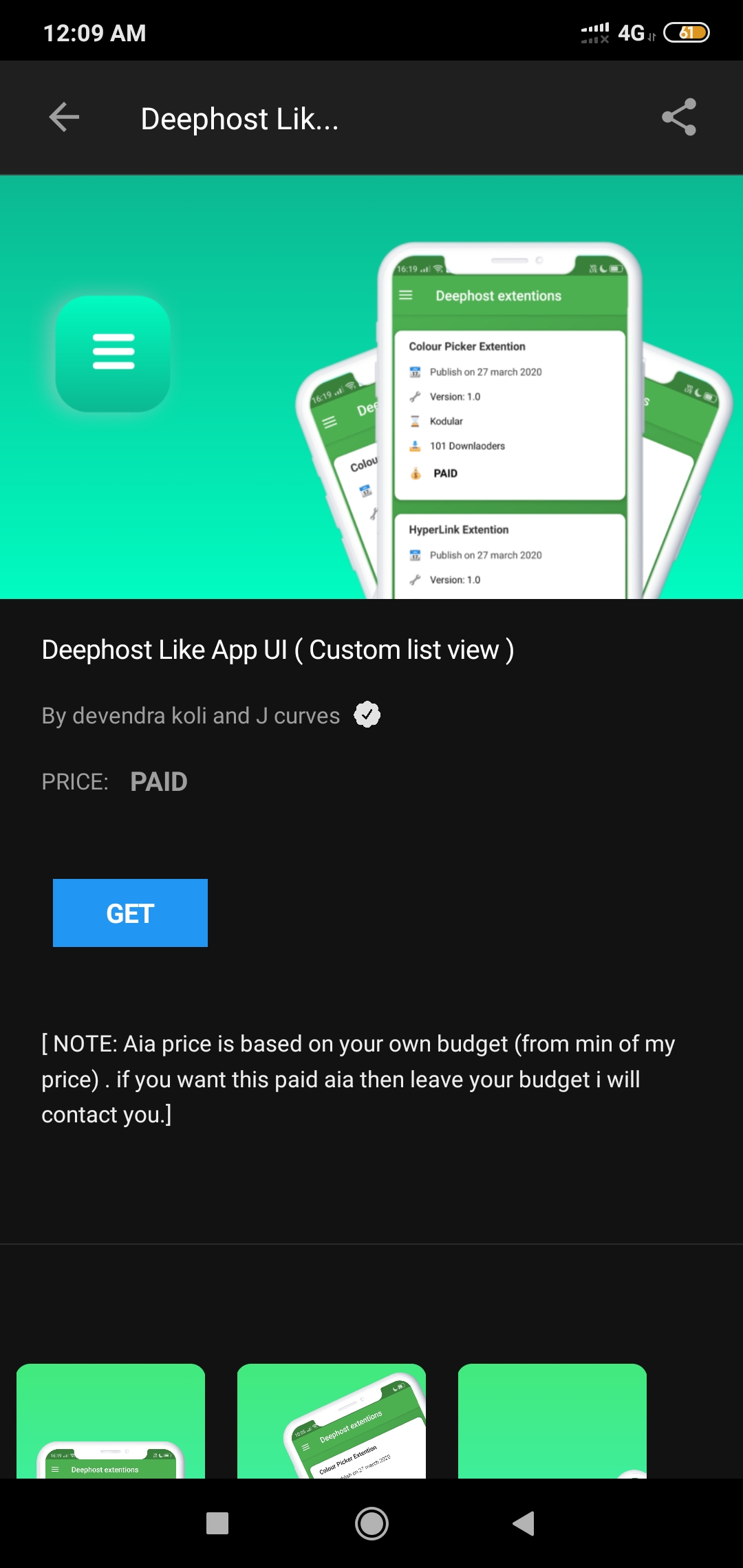Go to the system home screen
The image size is (743, 1568).
371,1523
